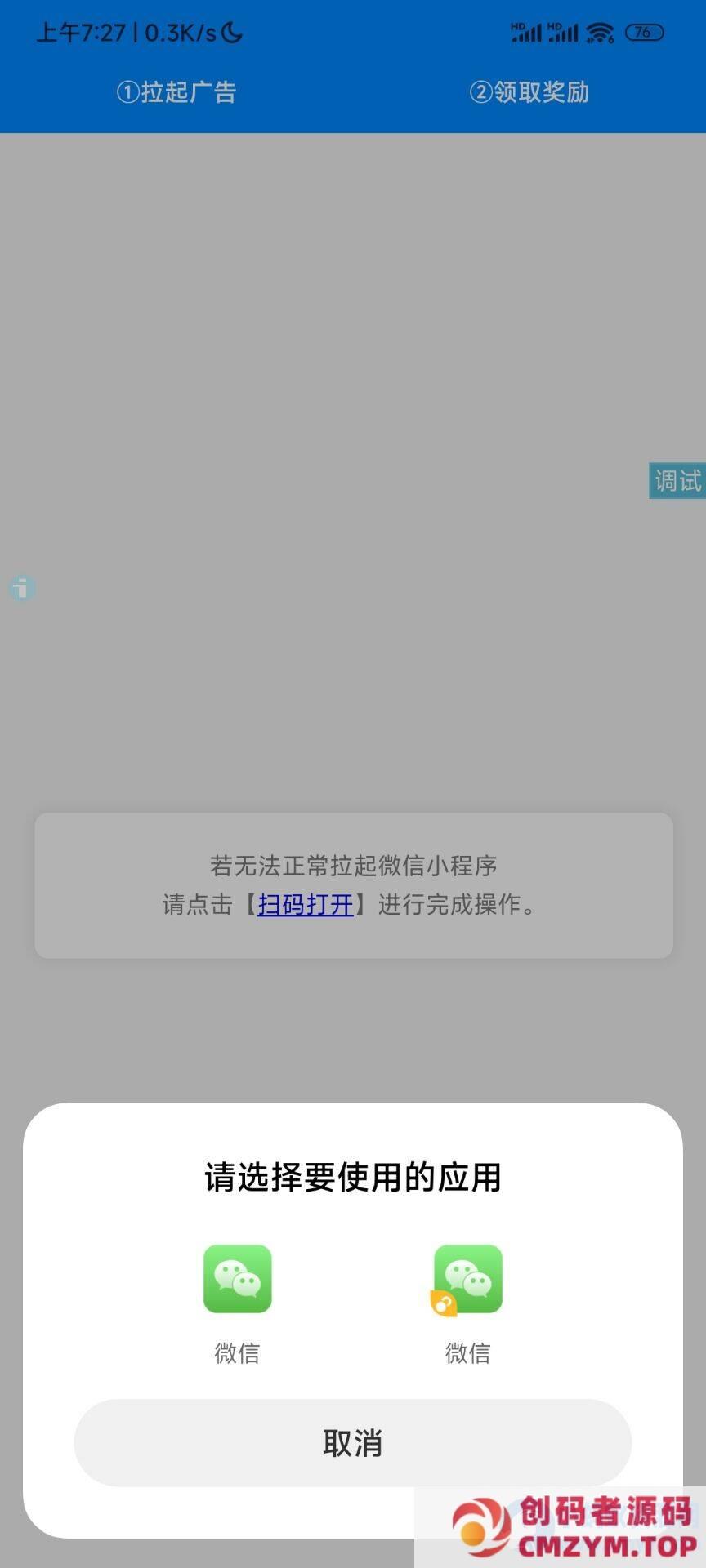The width and height of the screenshot is (706, 1568).
Task: Switch to the ②领取奖励 tab
Action: 529,92
